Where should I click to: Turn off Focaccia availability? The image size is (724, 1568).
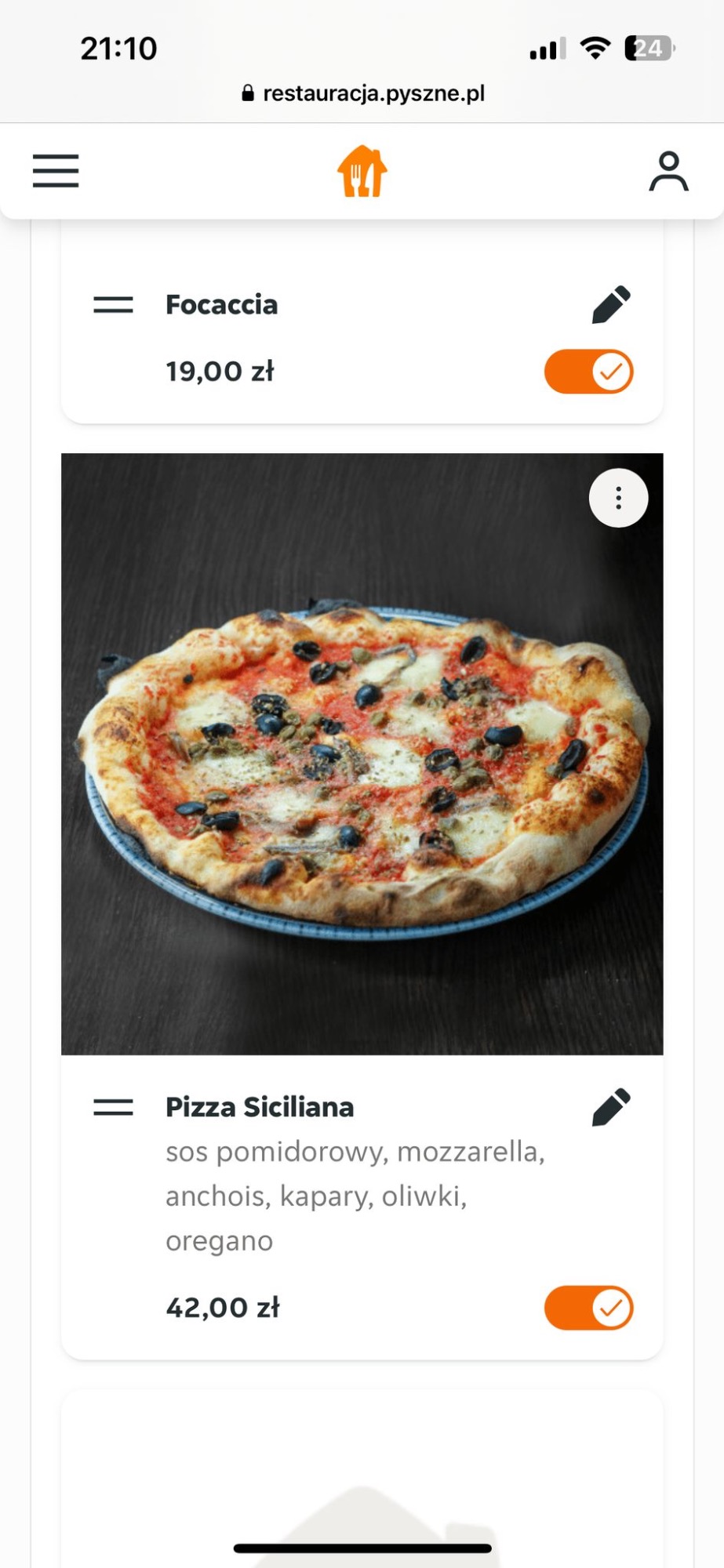(x=589, y=372)
